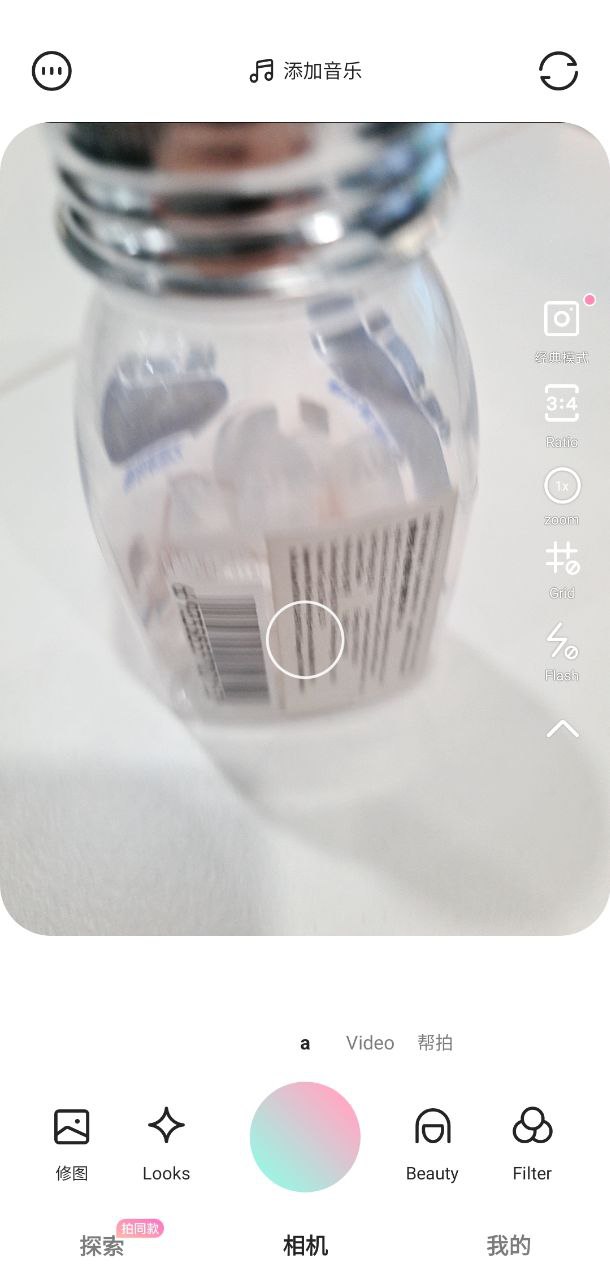This screenshot has height=1280, width=610.
Task: Go to the 探索 tab
Action: (102, 1246)
